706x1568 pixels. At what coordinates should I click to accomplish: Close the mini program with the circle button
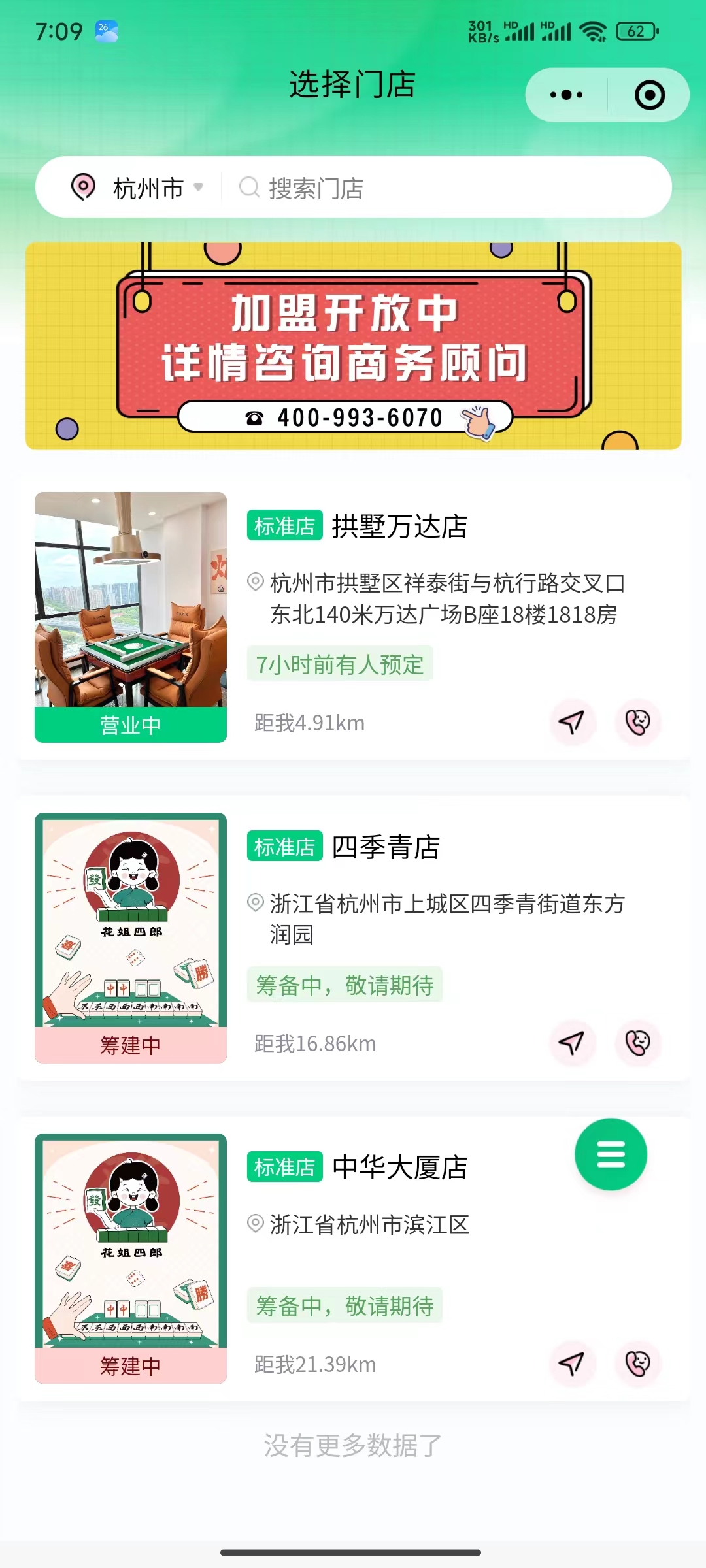tap(649, 95)
